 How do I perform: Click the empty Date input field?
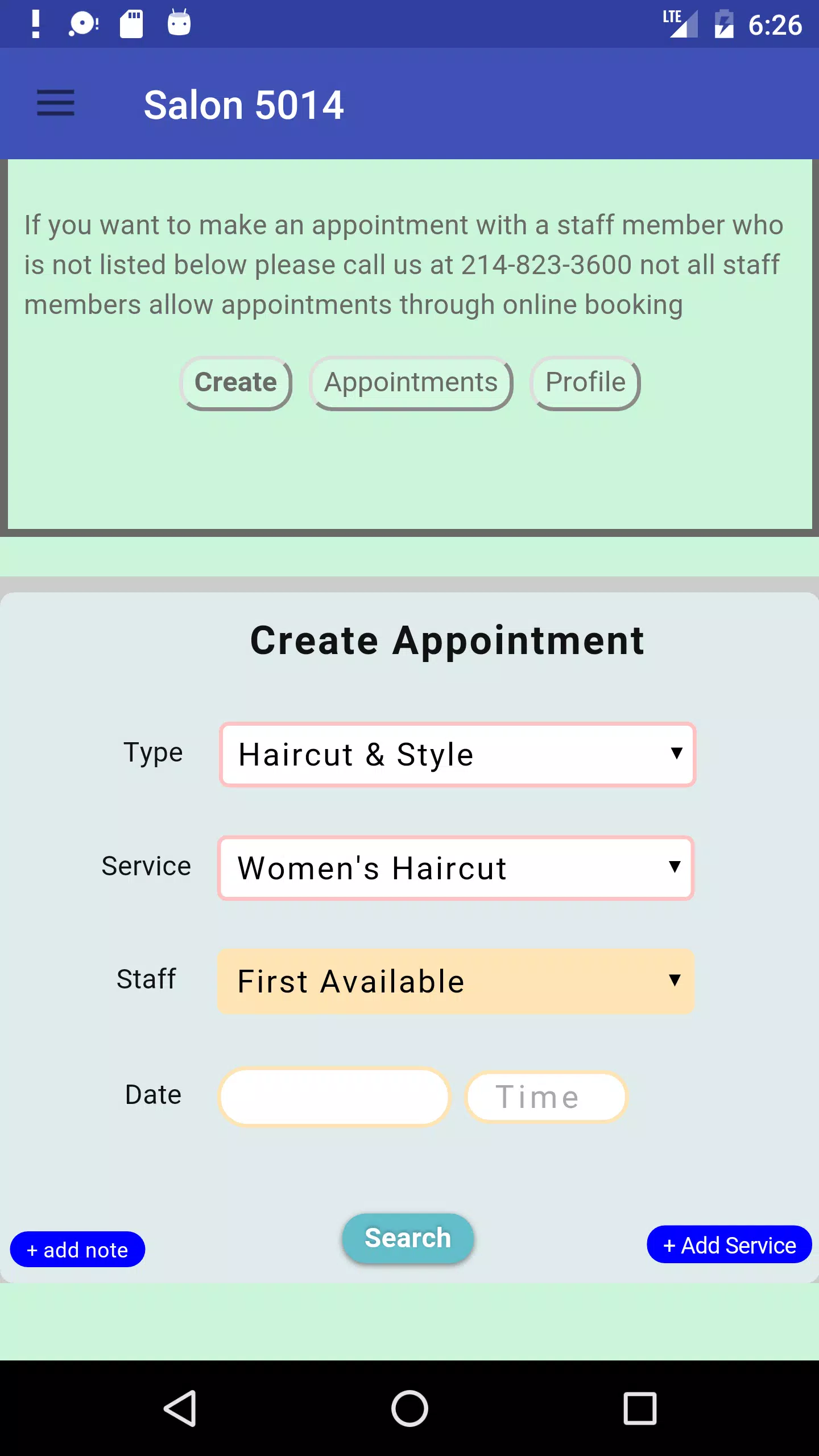334,1097
